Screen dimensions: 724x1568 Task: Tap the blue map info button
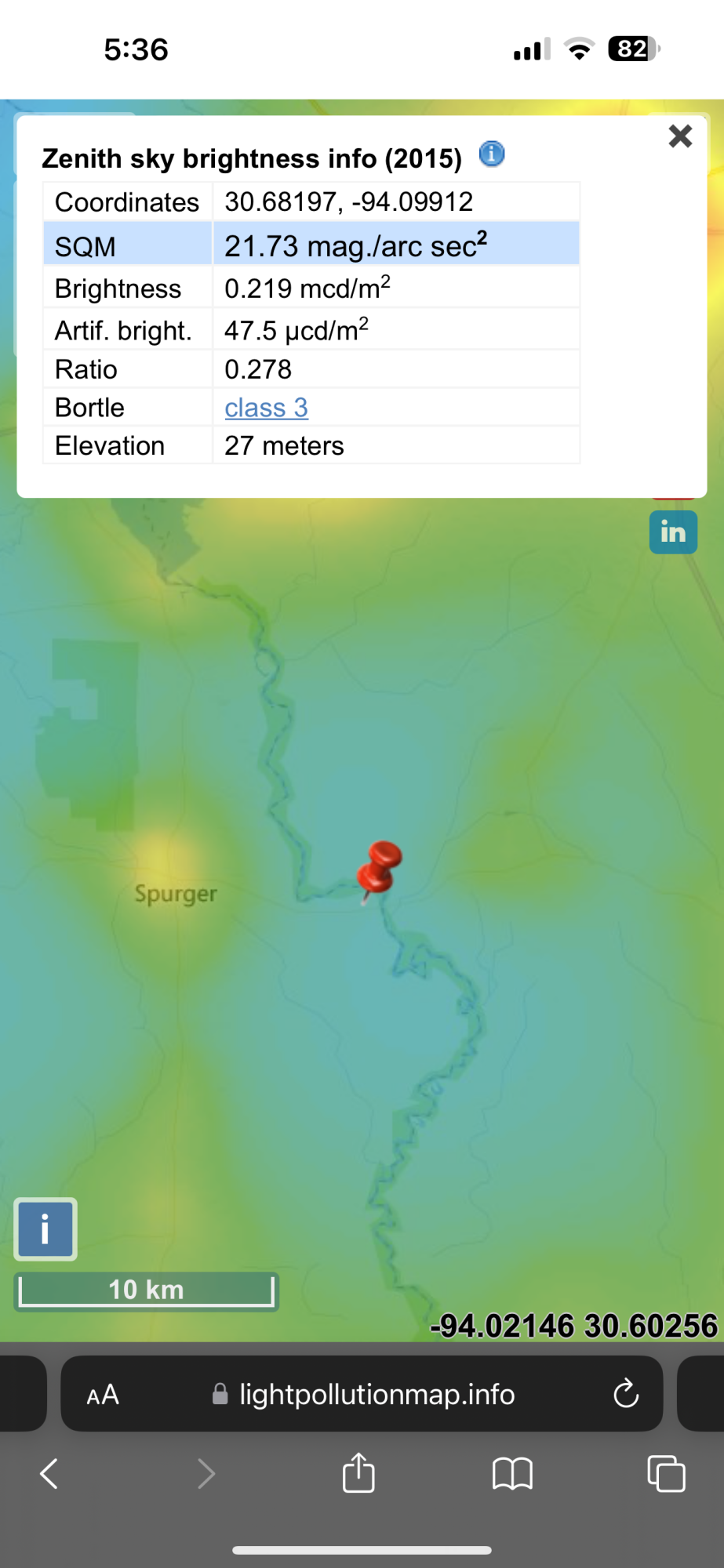pos(45,1229)
